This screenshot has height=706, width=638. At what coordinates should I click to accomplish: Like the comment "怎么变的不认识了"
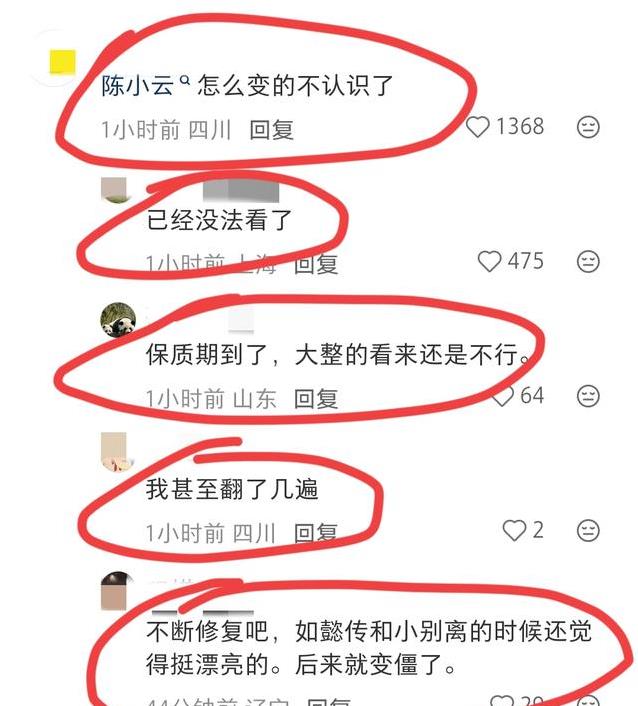[x=479, y=127]
